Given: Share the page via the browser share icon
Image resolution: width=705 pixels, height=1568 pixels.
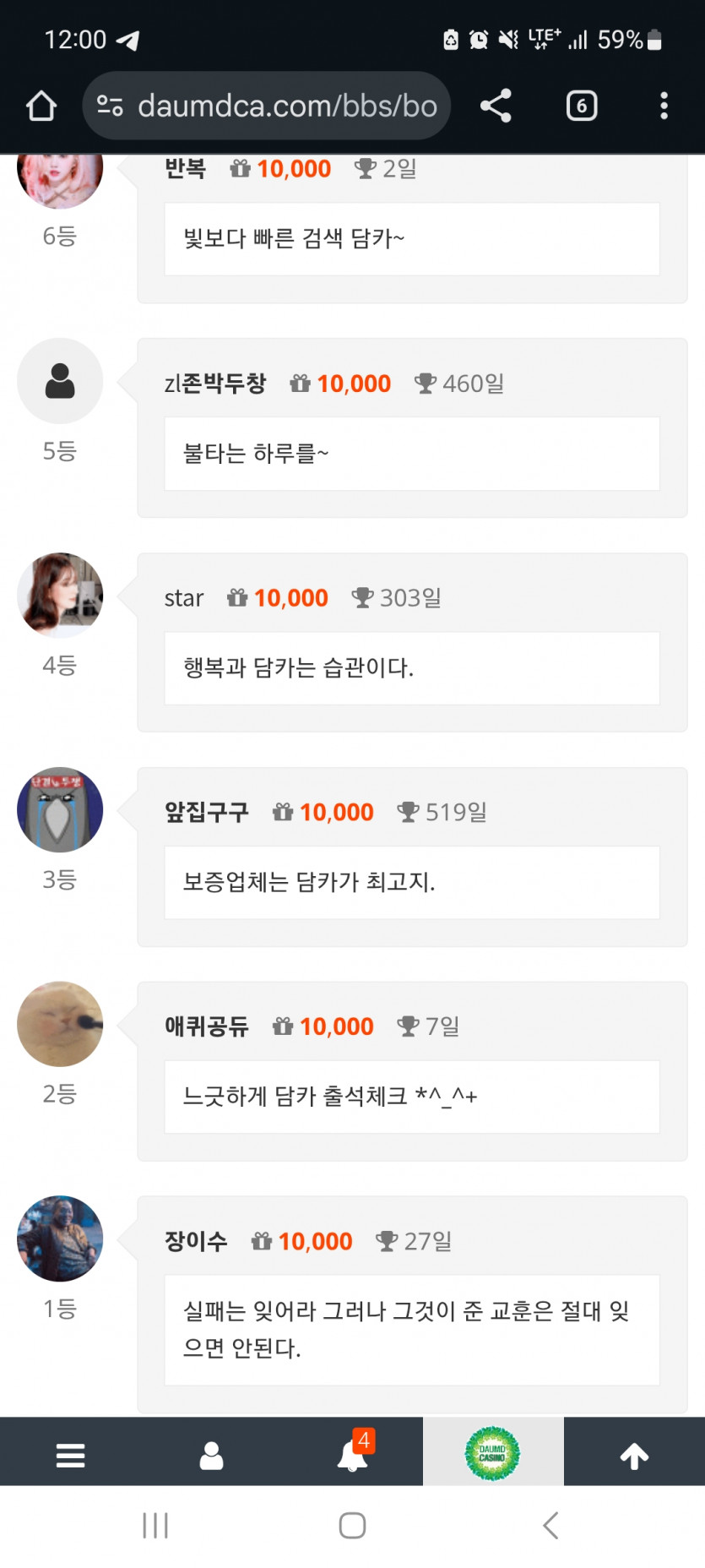Looking at the screenshot, I should click(x=495, y=106).
